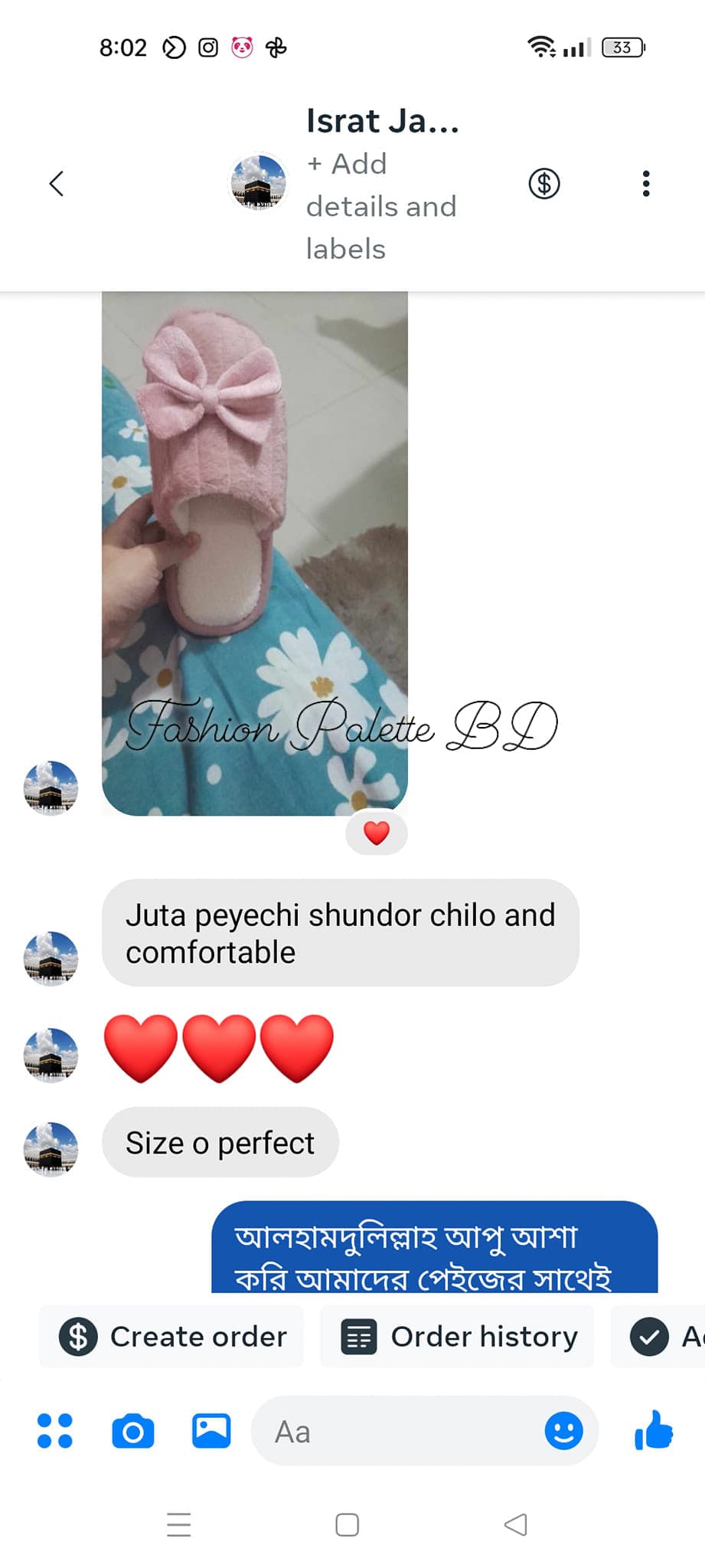The width and height of the screenshot is (705, 1568).
Task: Go back from the chat
Action: [x=56, y=184]
